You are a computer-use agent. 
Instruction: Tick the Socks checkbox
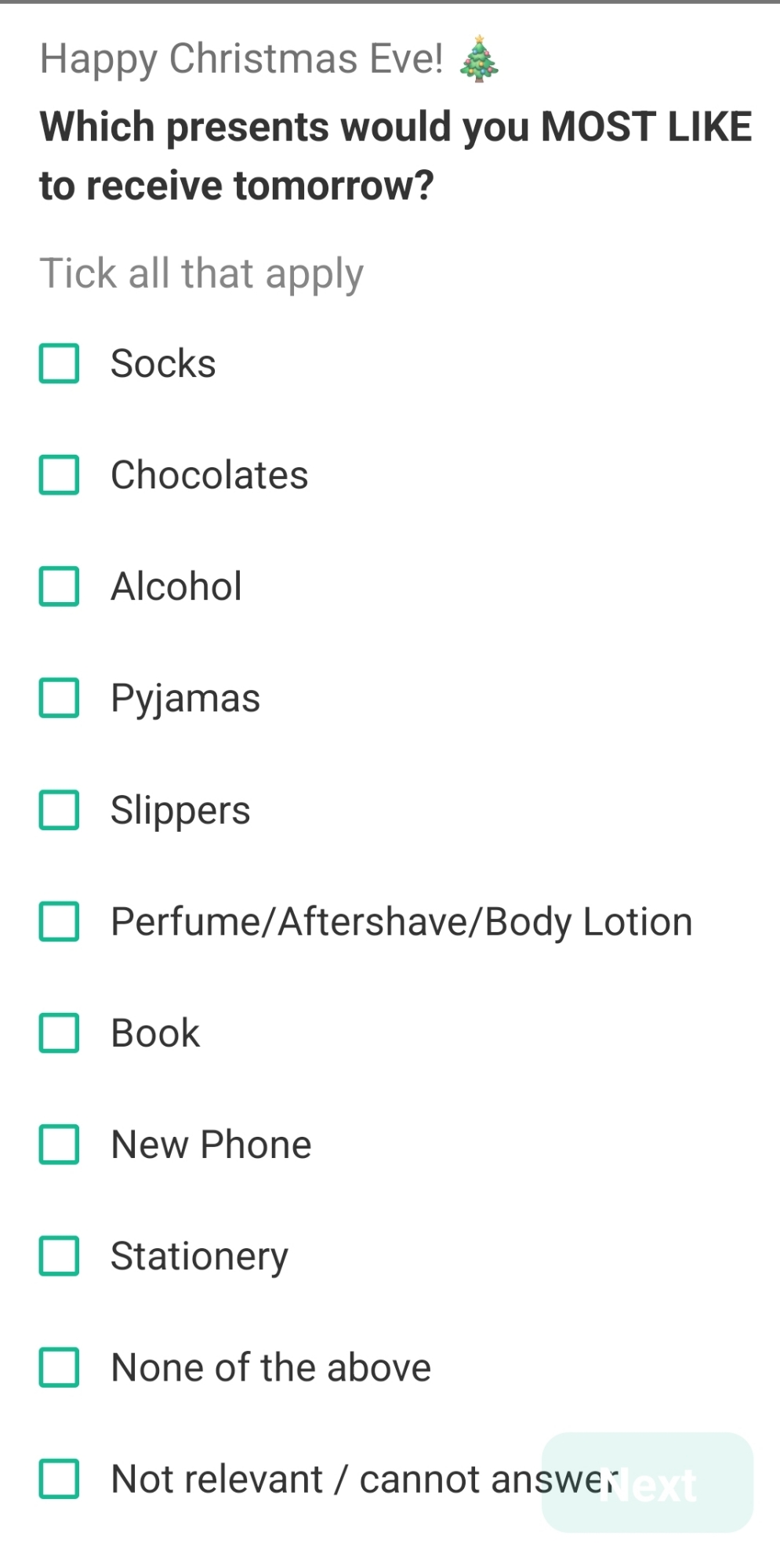tap(60, 364)
